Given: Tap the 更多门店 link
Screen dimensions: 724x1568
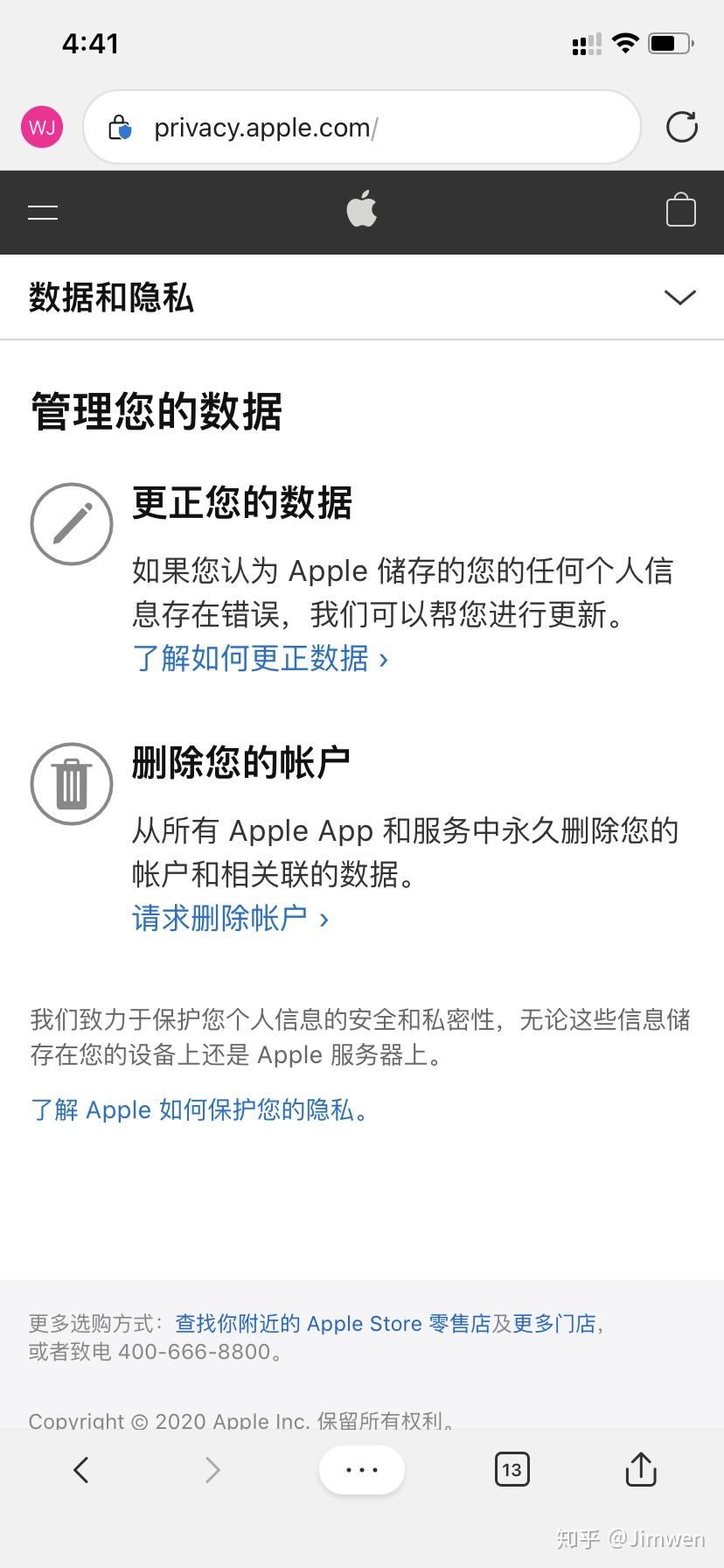Looking at the screenshot, I should click(x=554, y=1323).
